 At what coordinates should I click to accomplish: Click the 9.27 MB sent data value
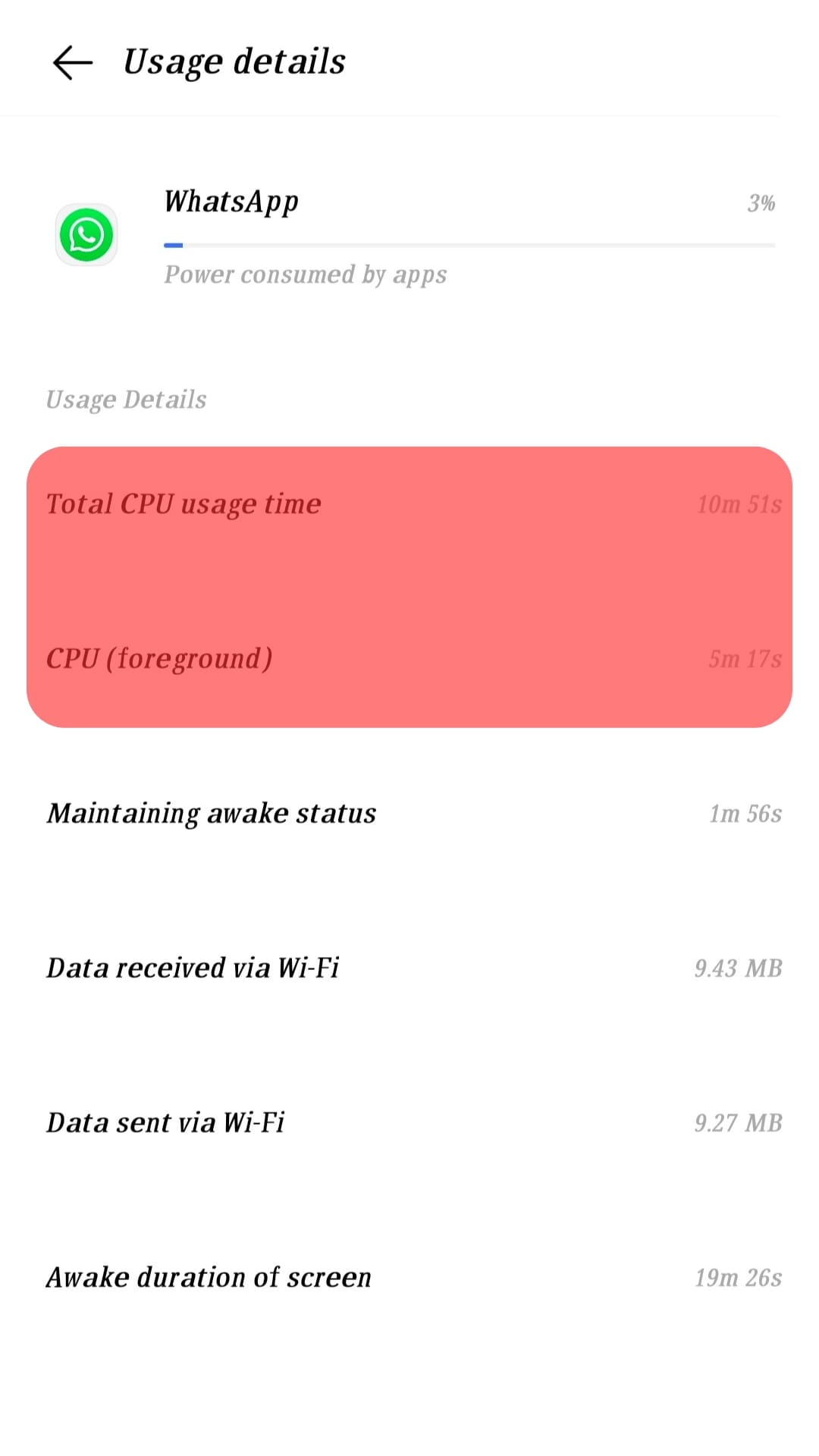[x=739, y=1123]
